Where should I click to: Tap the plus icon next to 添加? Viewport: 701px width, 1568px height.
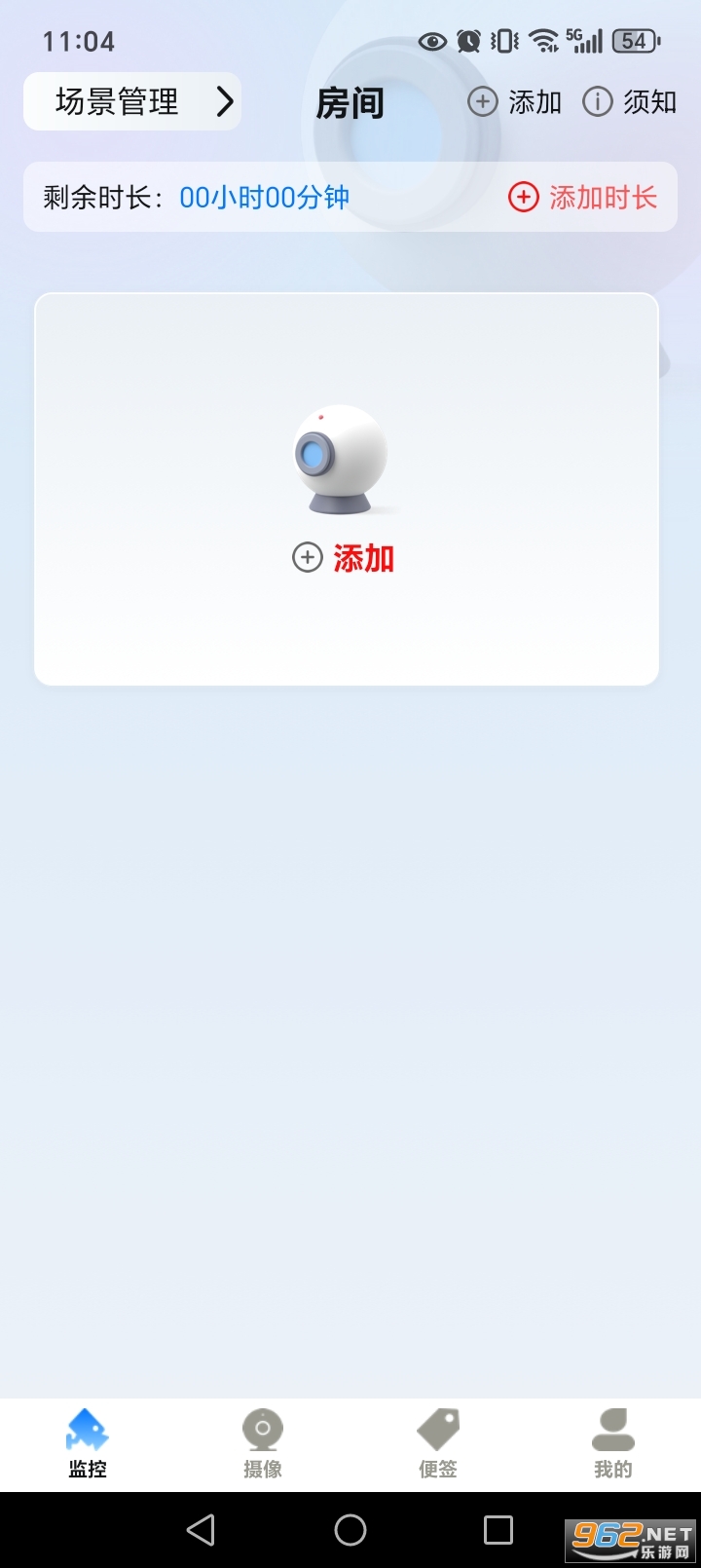tap(483, 101)
